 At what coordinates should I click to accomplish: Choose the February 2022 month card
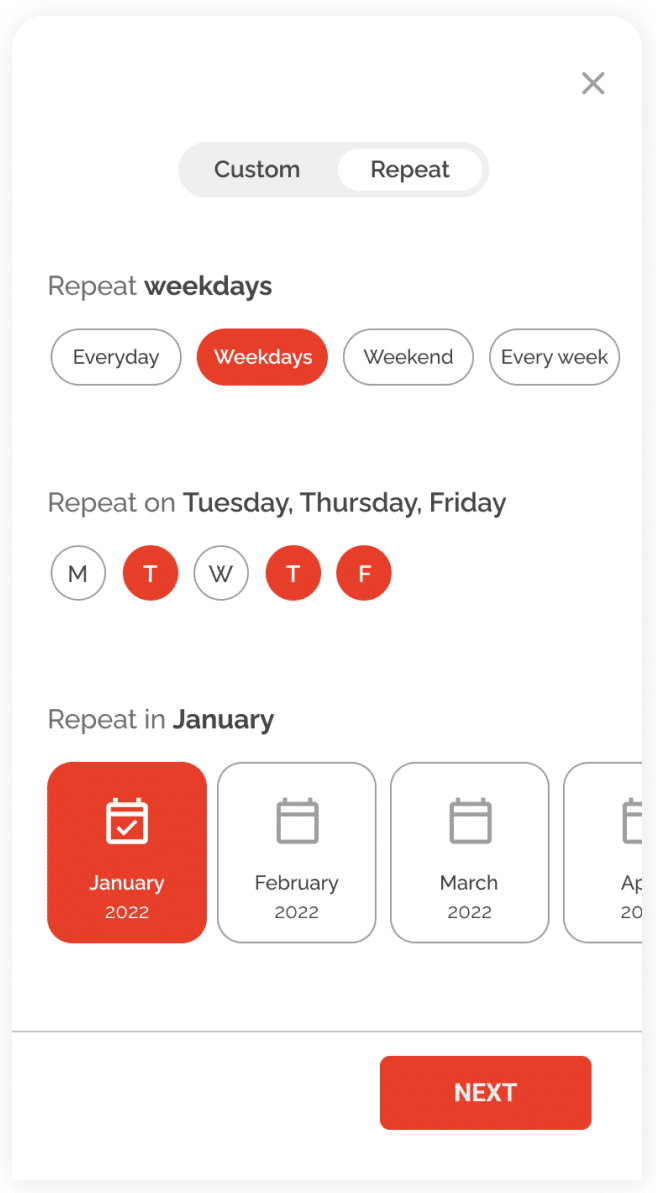297,852
